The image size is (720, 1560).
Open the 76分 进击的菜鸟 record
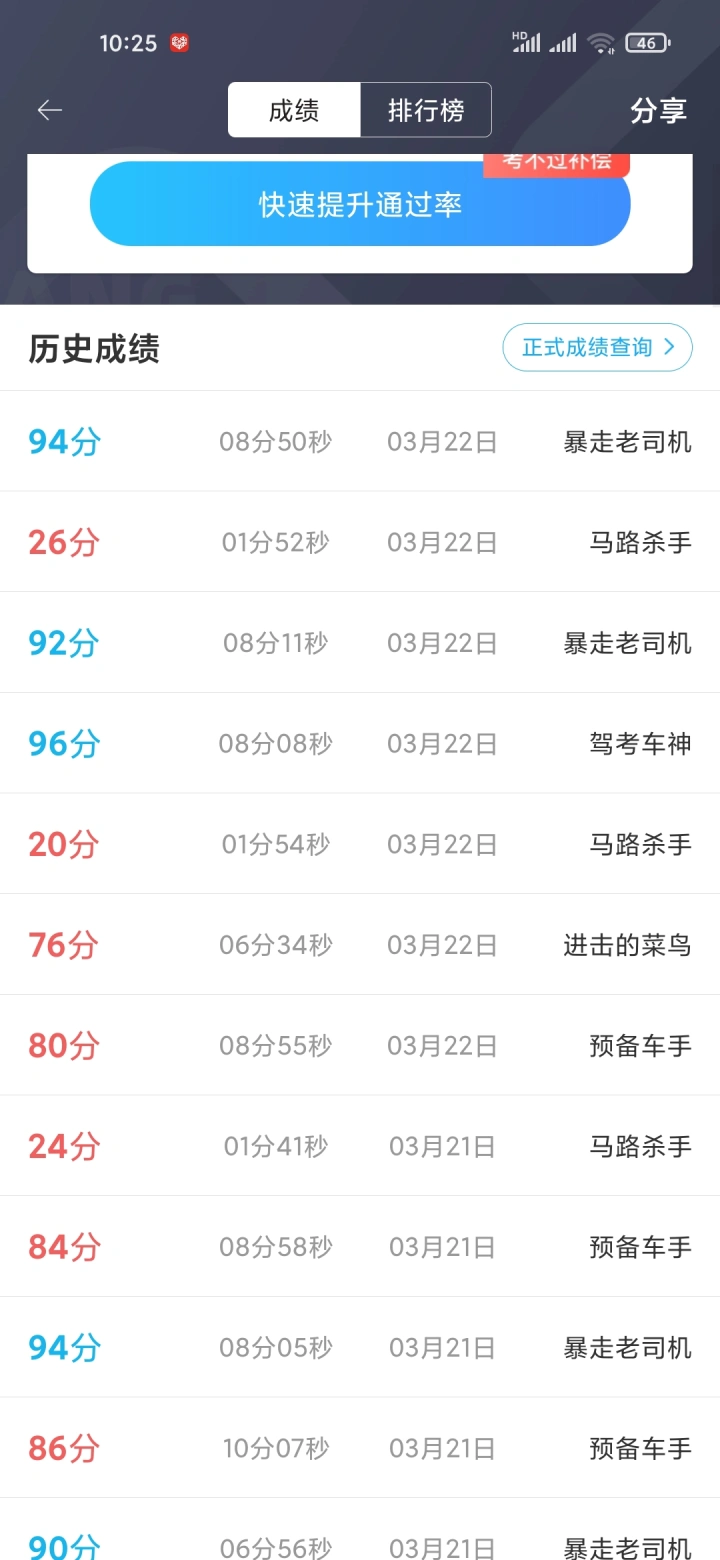point(360,945)
